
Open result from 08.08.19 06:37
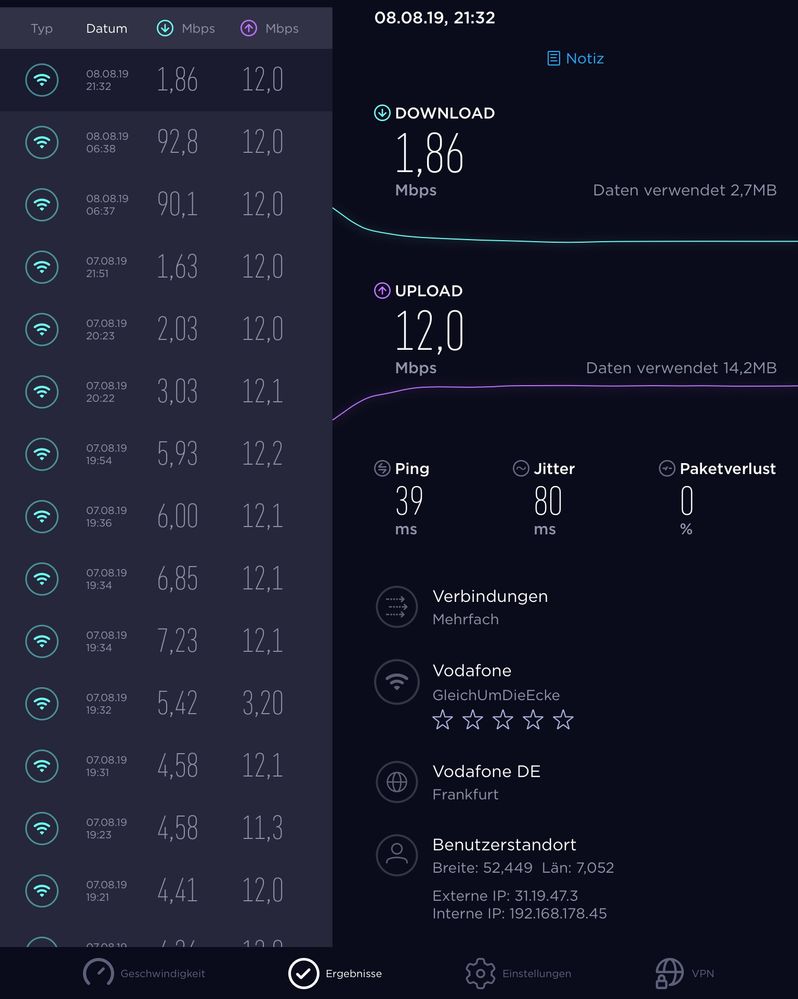tap(166, 204)
